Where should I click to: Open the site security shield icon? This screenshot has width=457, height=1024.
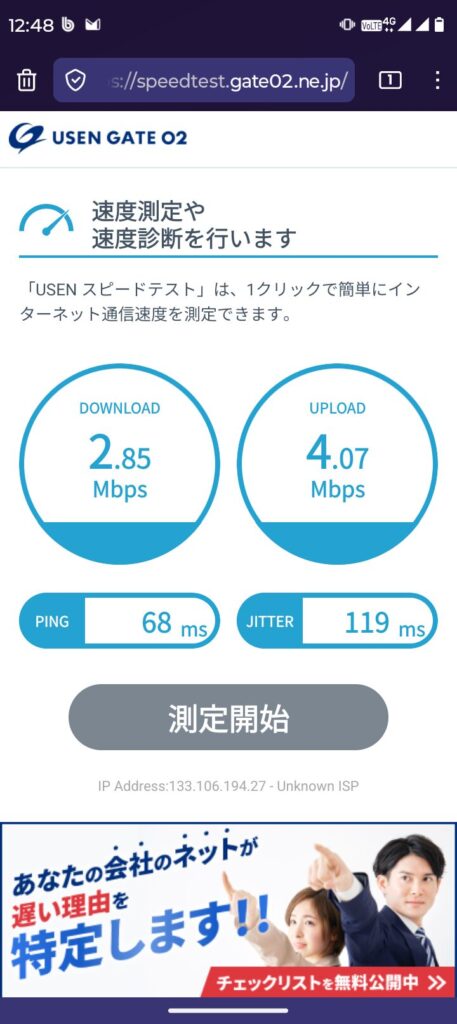pos(76,80)
